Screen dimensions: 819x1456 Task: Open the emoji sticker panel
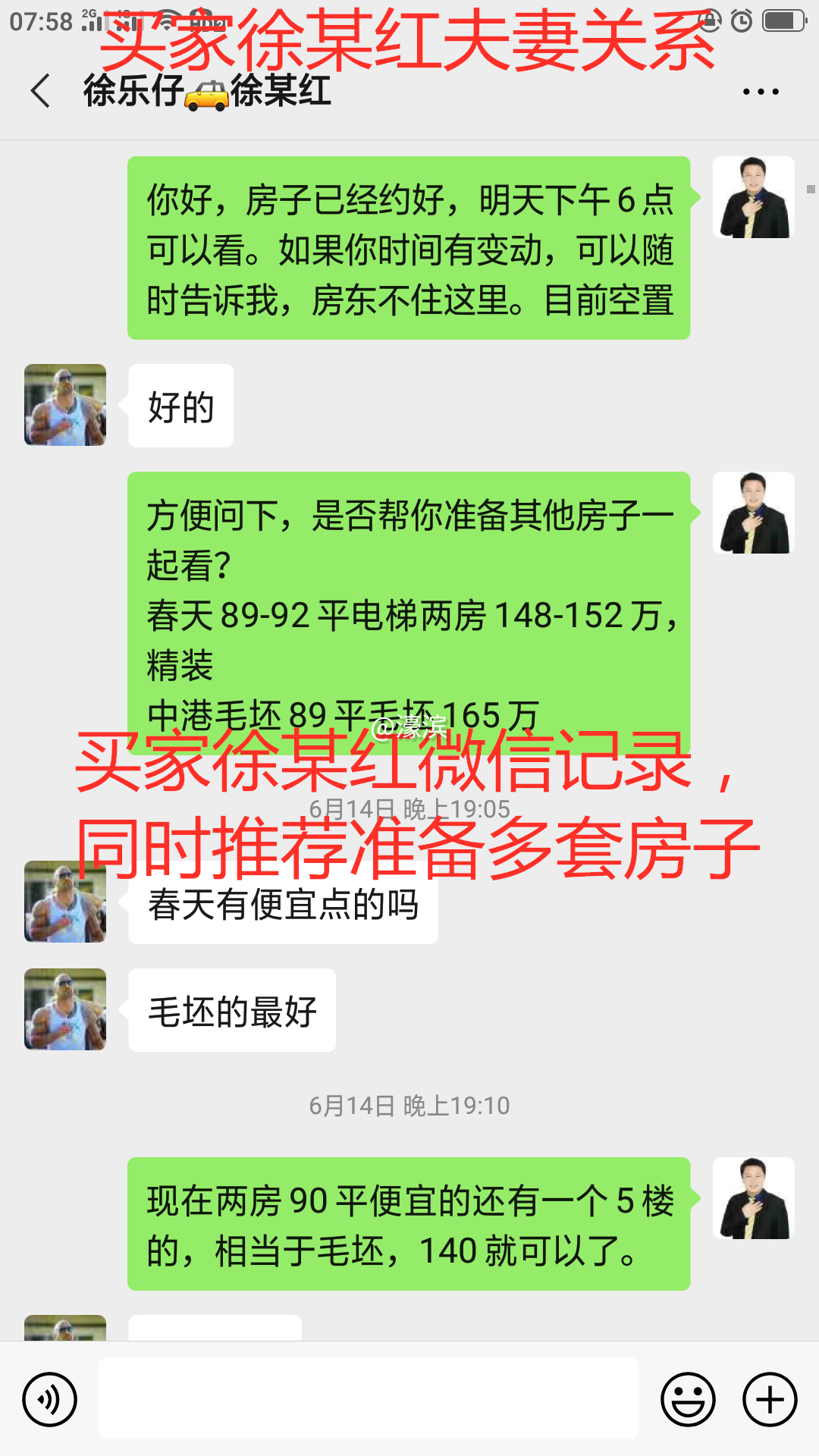click(688, 1399)
